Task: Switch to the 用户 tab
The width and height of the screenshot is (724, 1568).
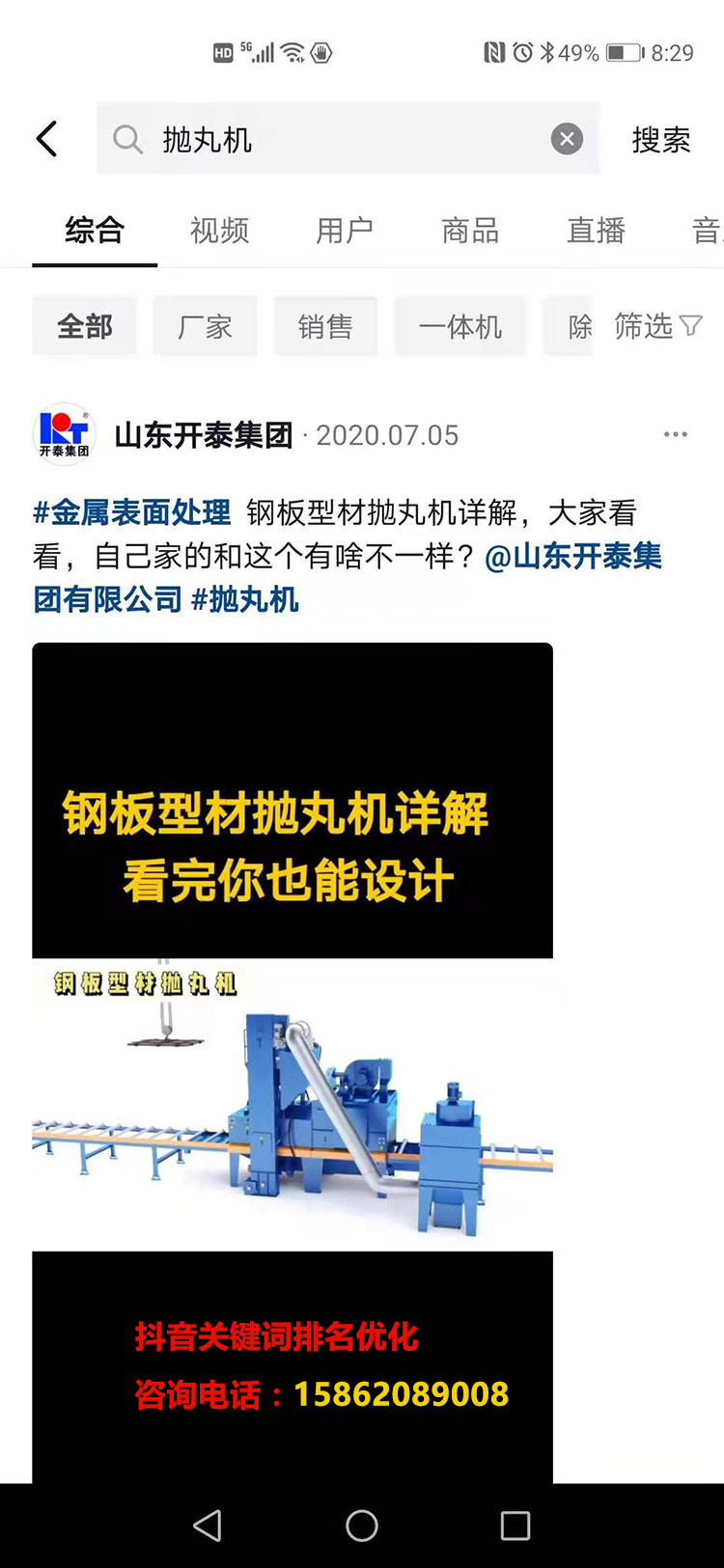Action: click(345, 231)
